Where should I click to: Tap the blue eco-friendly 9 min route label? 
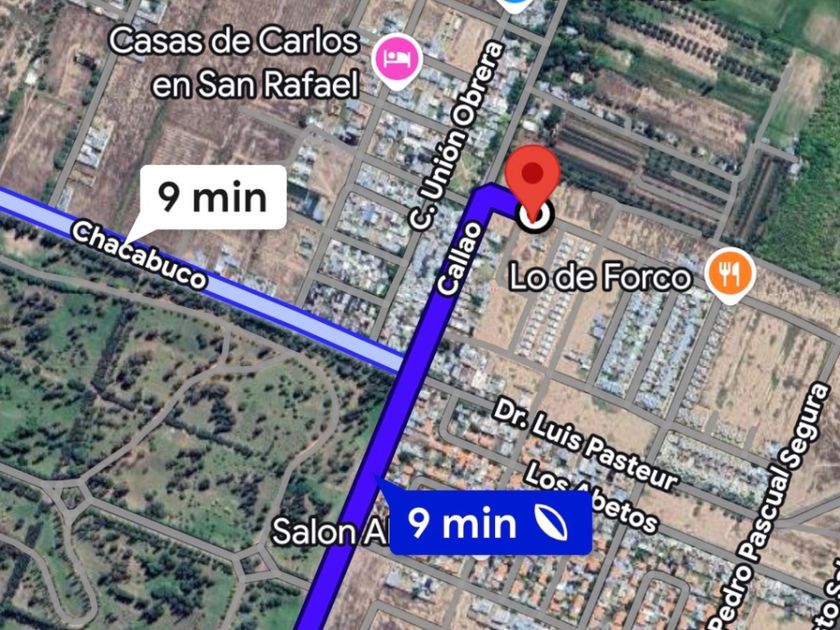(490, 523)
